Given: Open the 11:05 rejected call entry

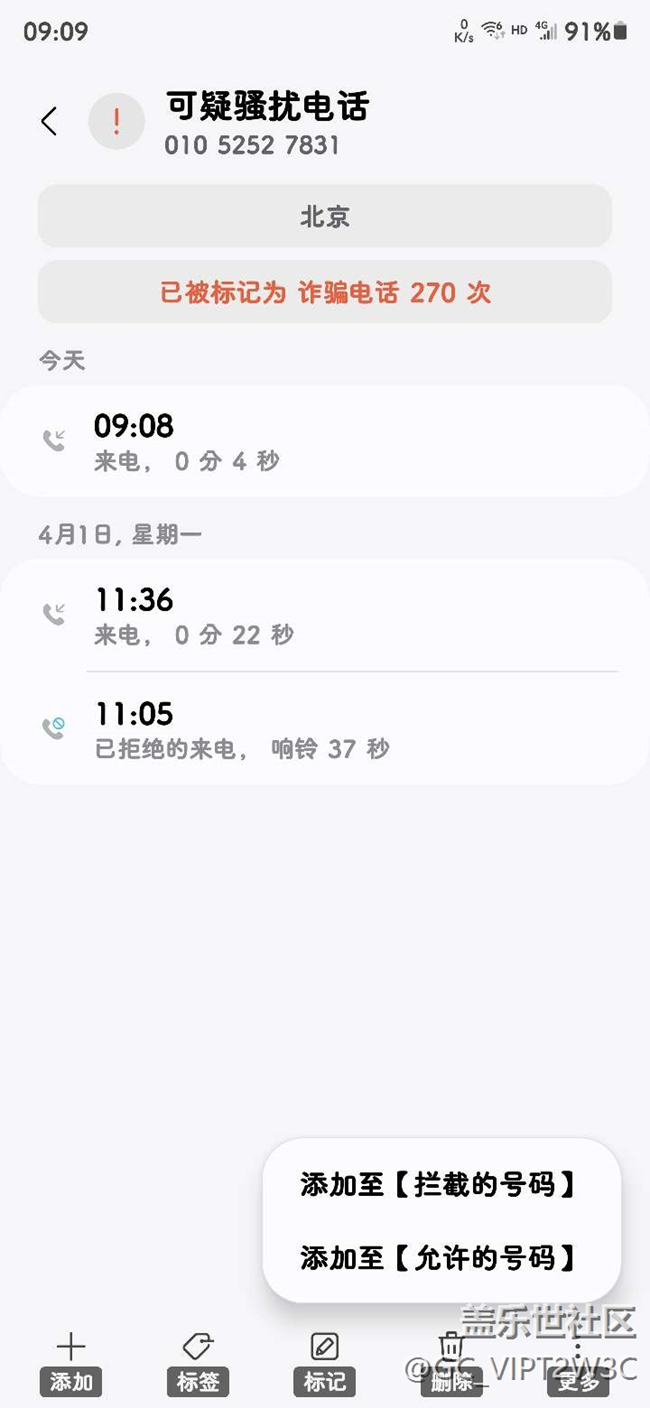Looking at the screenshot, I should [324, 729].
